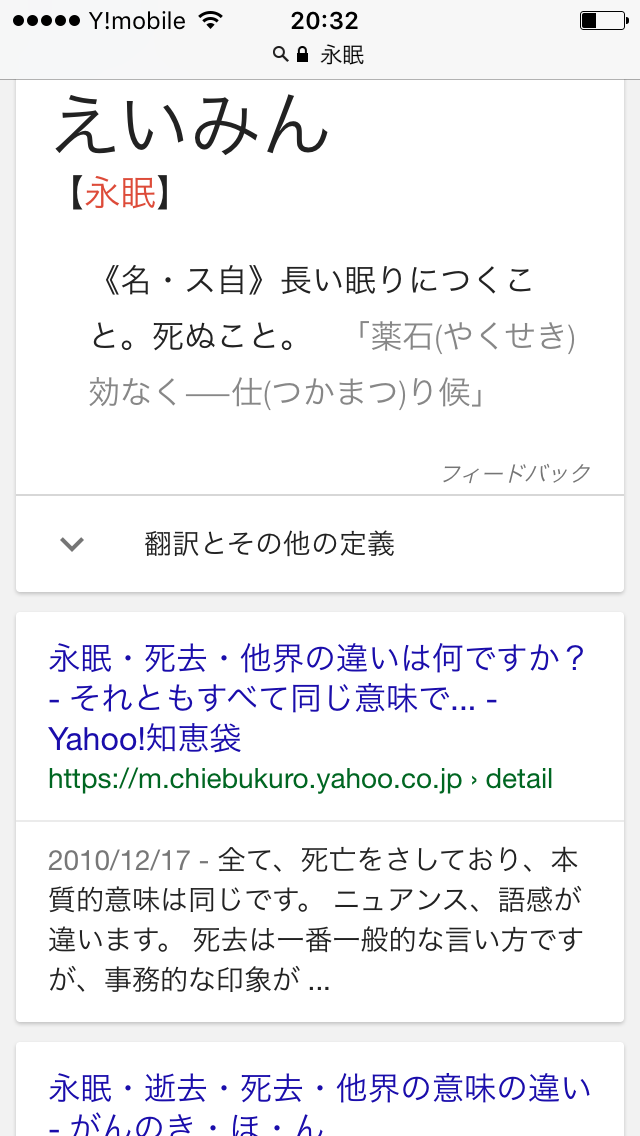Open the フィードバック link
The width and height of the screenshot is (640, 1136).
click(516, 474)
